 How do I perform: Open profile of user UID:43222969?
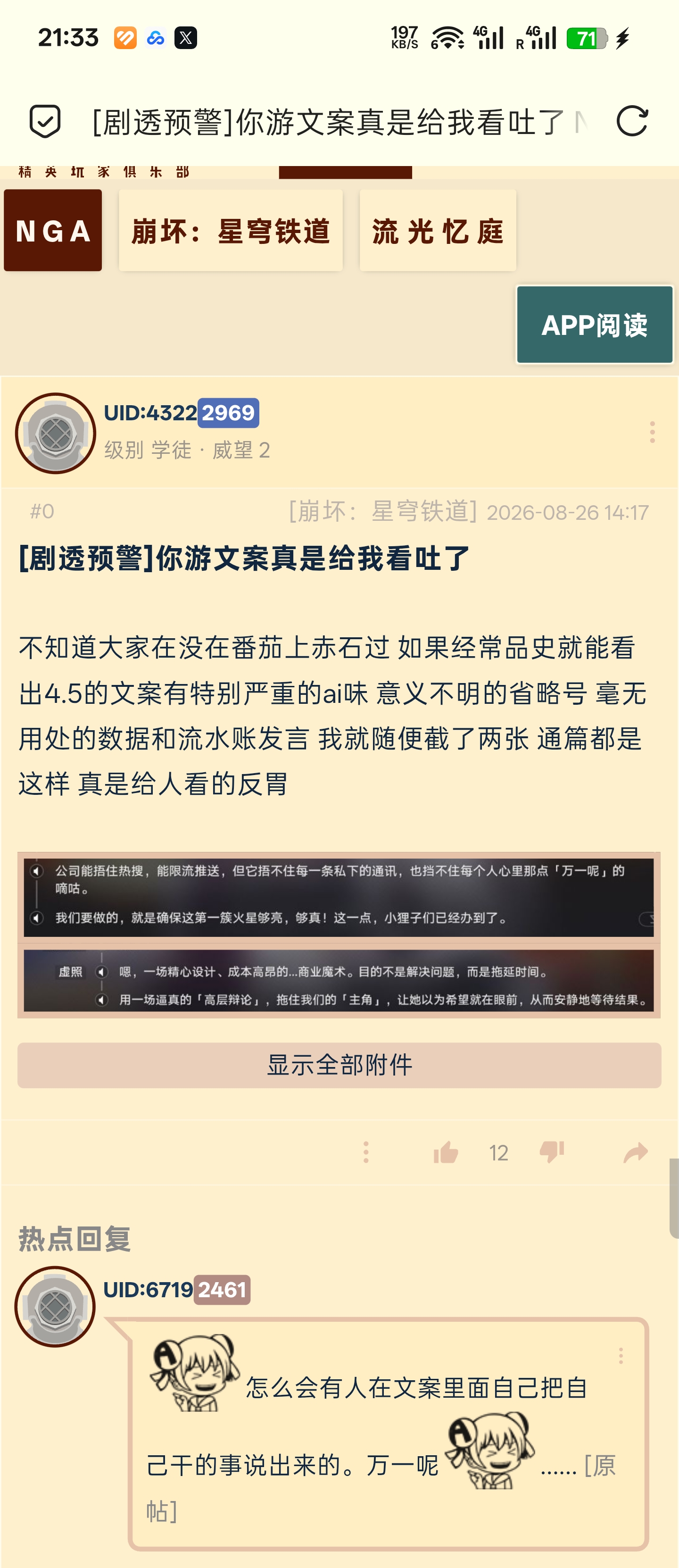[x=182, y=413]
